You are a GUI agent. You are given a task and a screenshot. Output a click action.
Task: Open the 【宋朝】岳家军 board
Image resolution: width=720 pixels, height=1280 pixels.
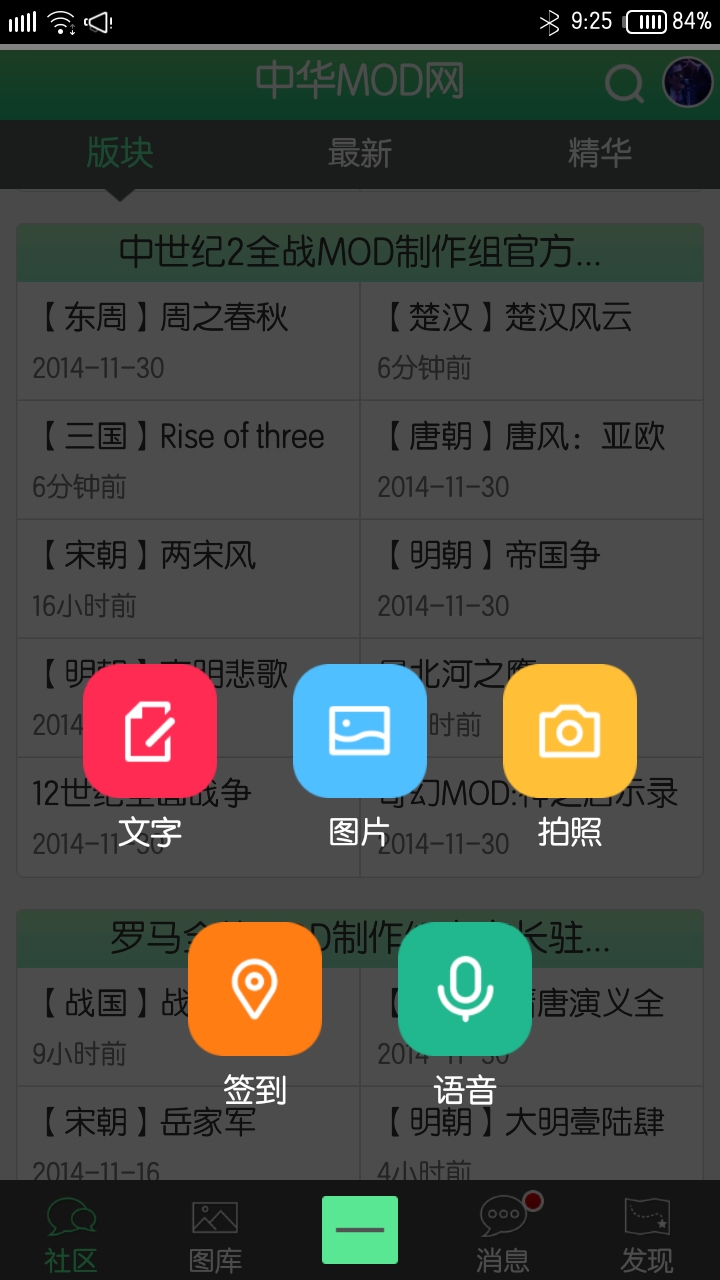point(188,1140)
